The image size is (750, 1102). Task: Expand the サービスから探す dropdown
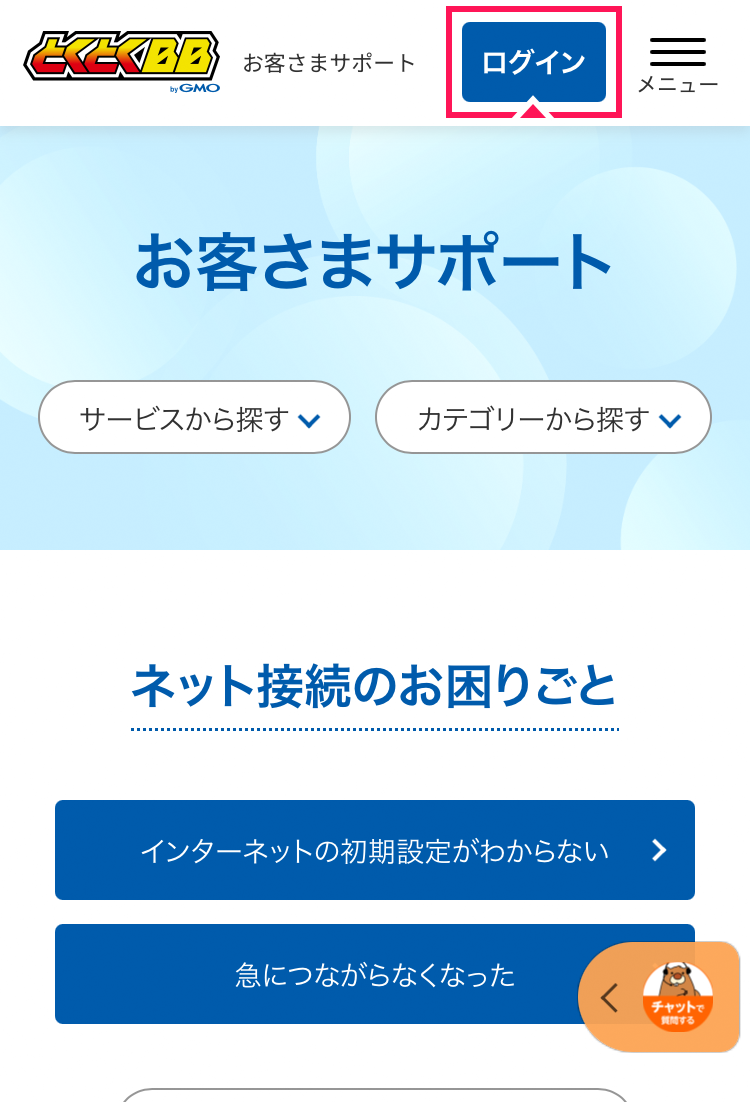pyautogui.click(x=194, y=418)
